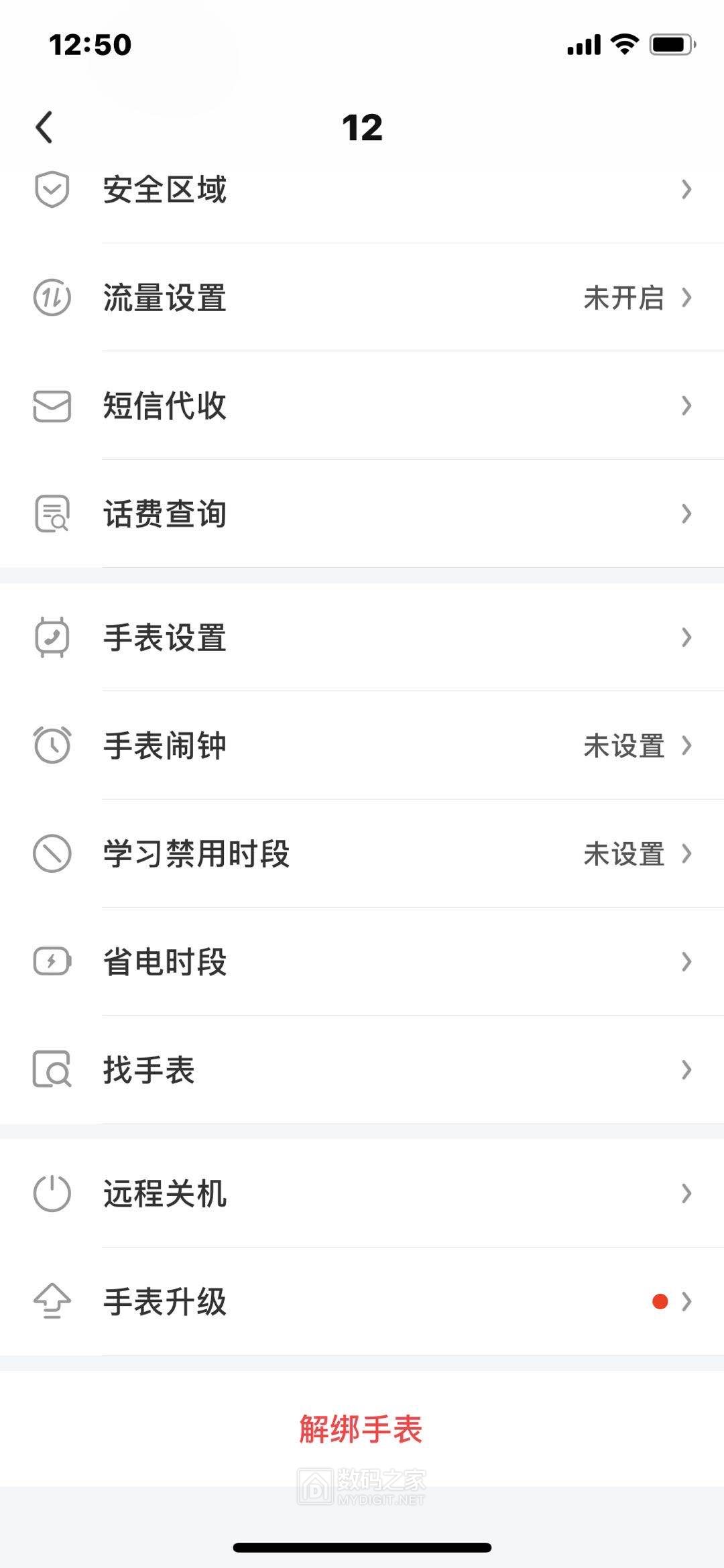The height and width of the screenshot is (1568, 724).
Task: Open 学习禁用时段 study disable period
Action: [x=362, y=854]
